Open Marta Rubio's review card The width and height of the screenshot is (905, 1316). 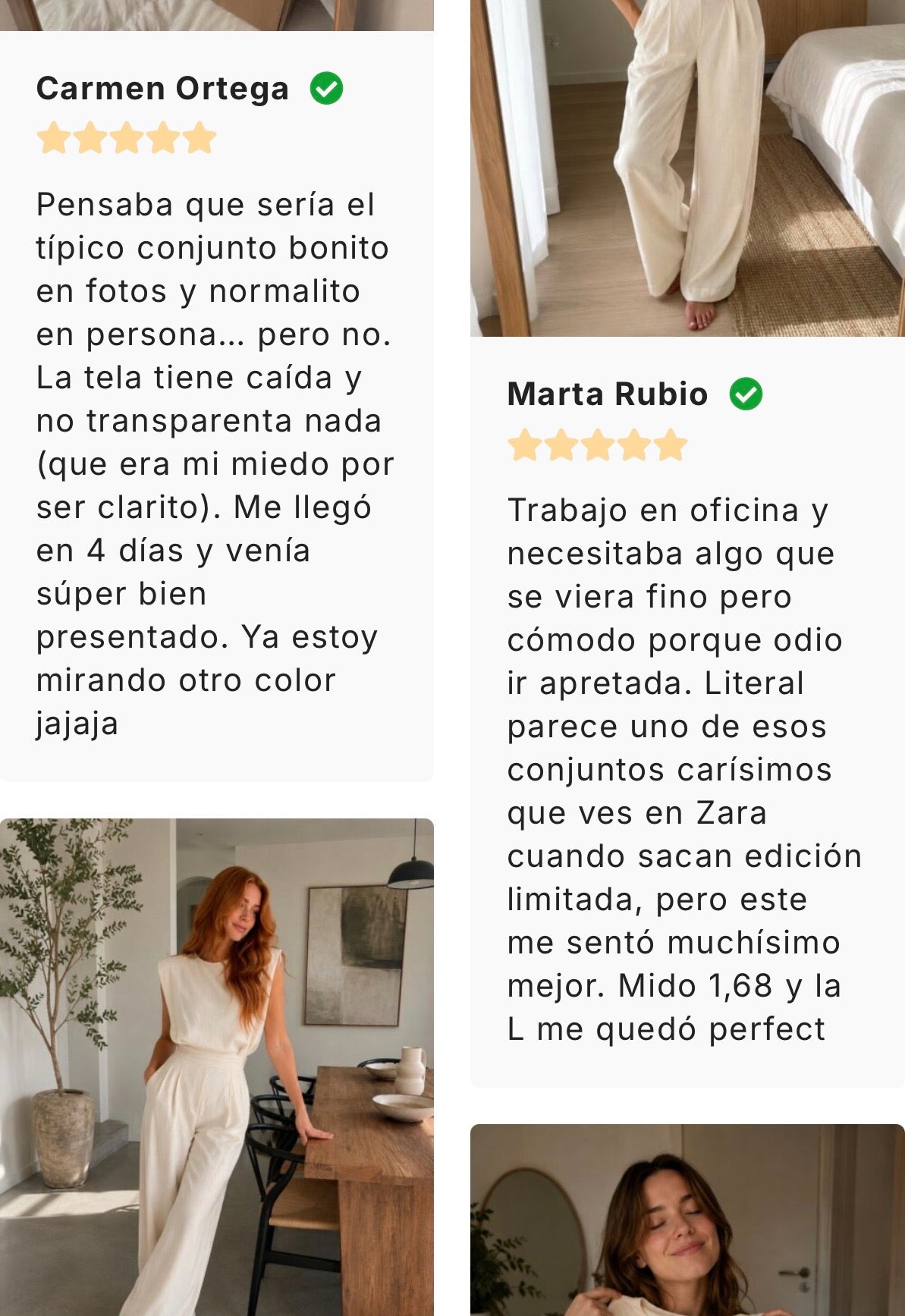pyautogui.click(x=687, y=711)
